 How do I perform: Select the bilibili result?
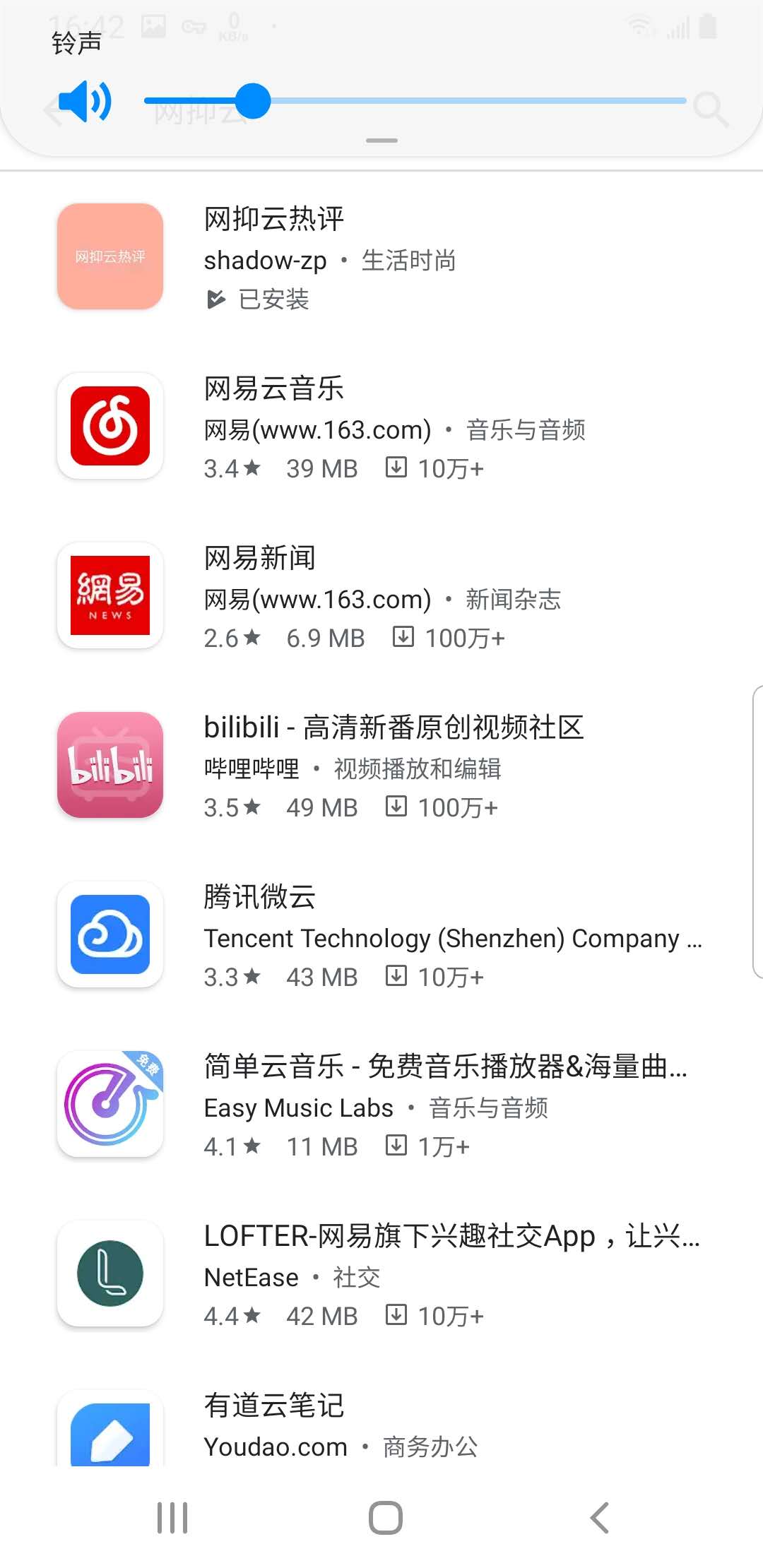click(x=381, y=766)
